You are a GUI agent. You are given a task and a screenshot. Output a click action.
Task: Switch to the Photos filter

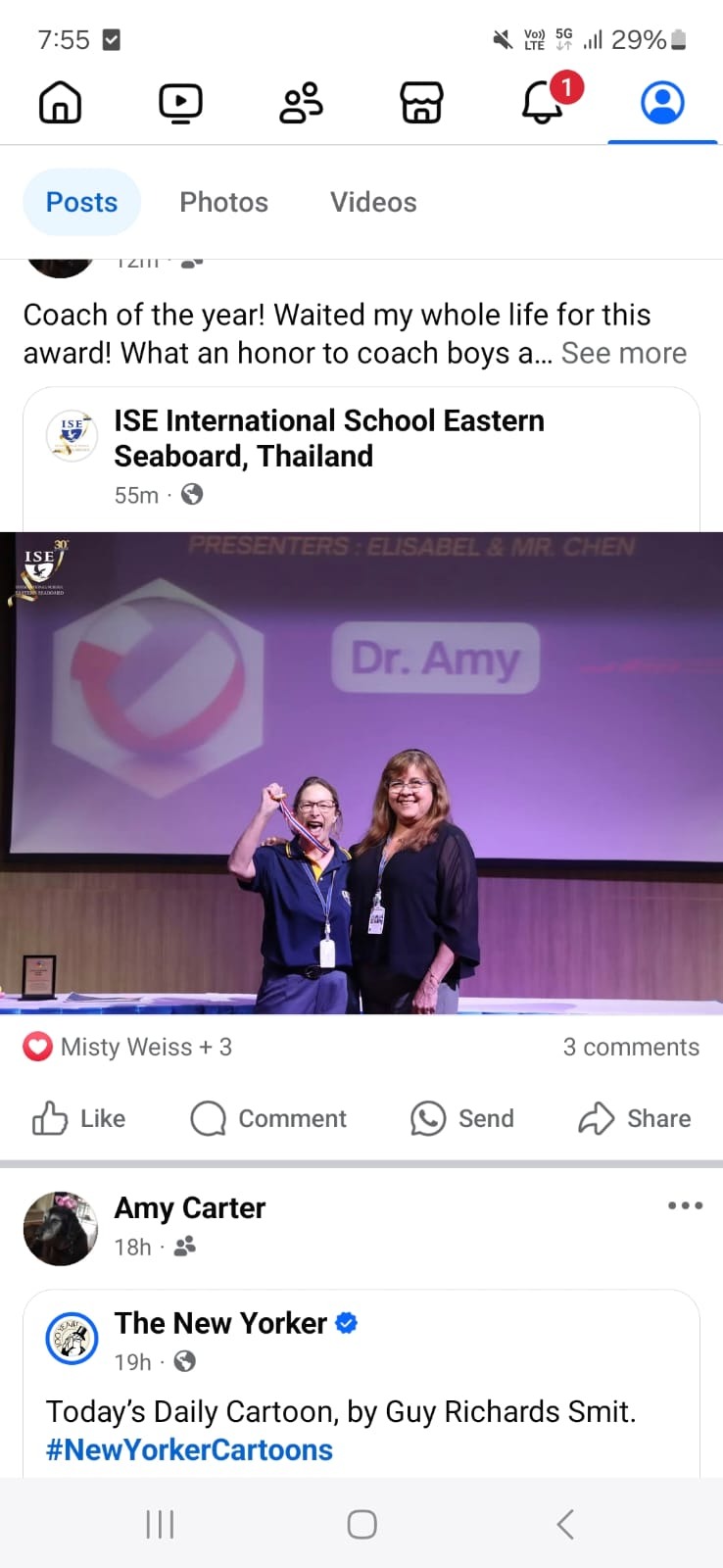223,202
